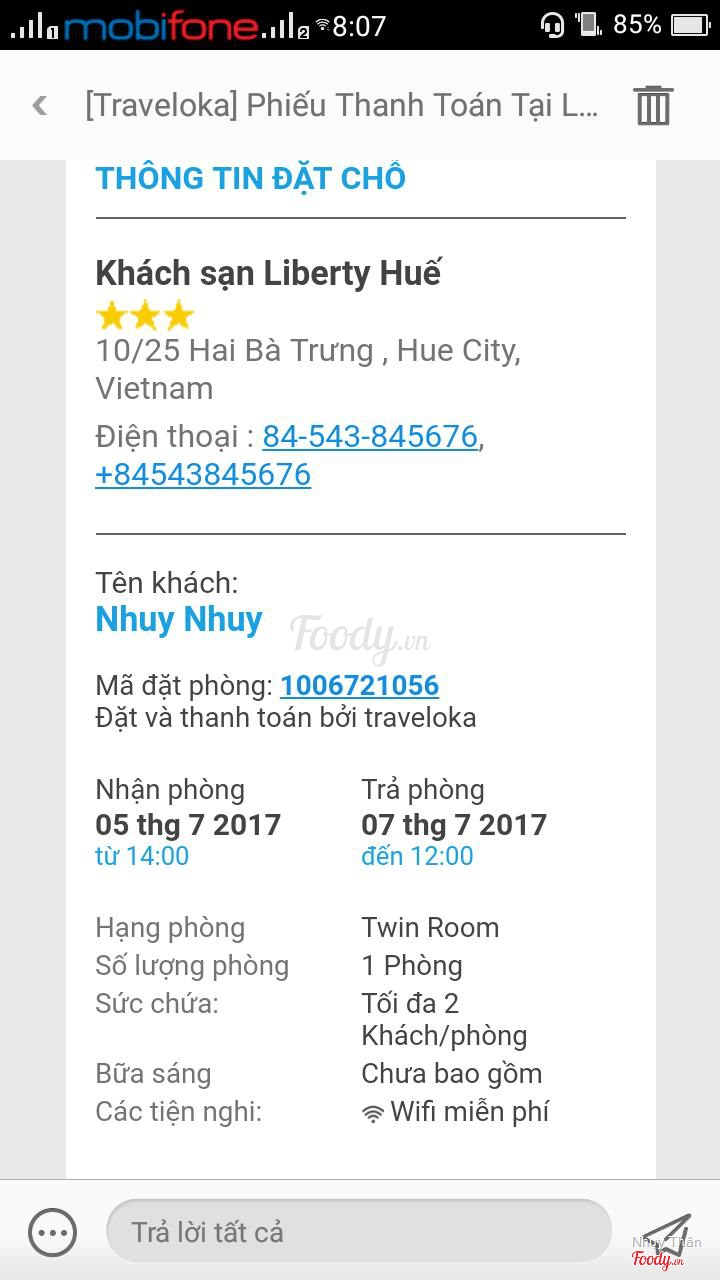Tap the 'Trả lời tất cả' reply field
Viewport: 720px width, 1280px height.
tap(358, 1232)
